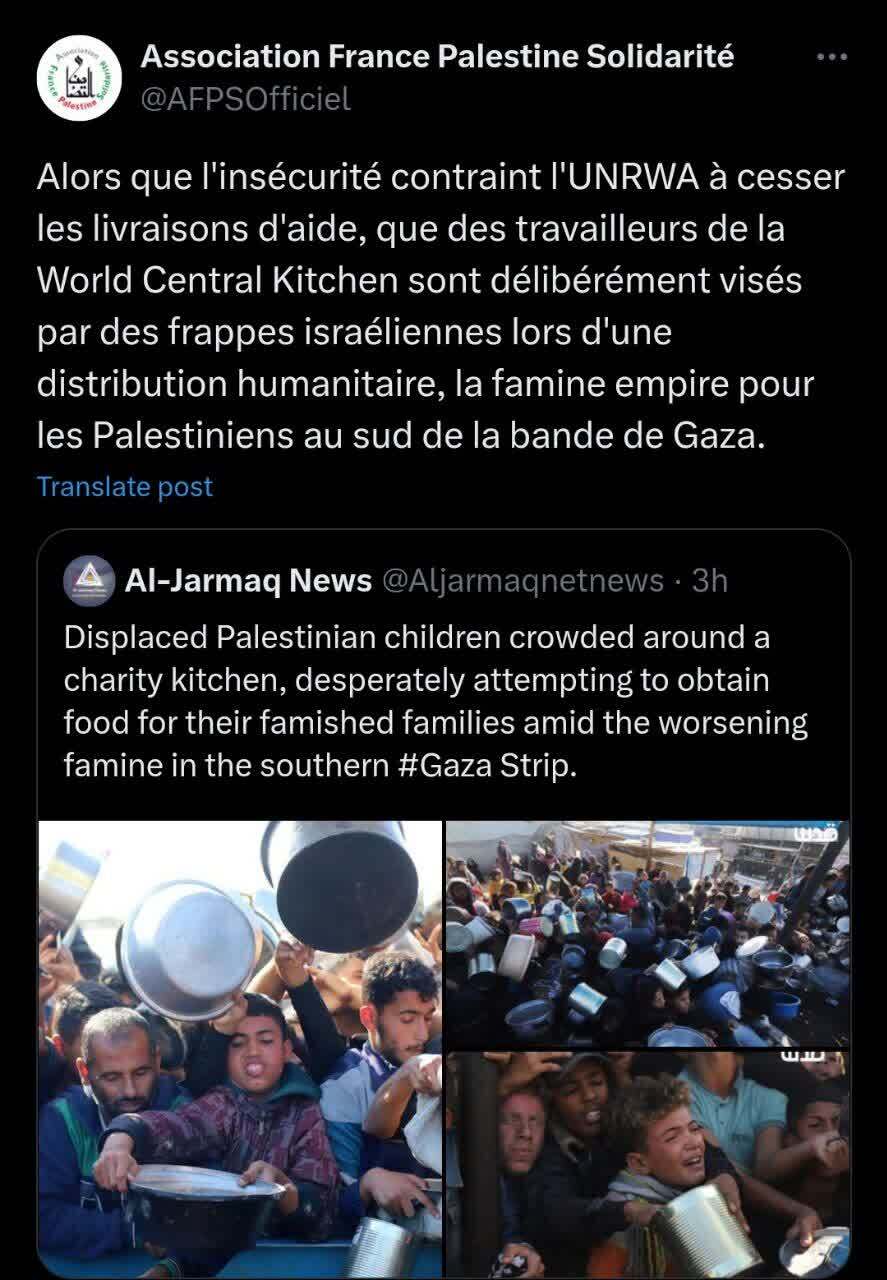
Task: Open Association France Palestine Solidarité profile picture
Action: pyautogui.click(x=79, y=78)
